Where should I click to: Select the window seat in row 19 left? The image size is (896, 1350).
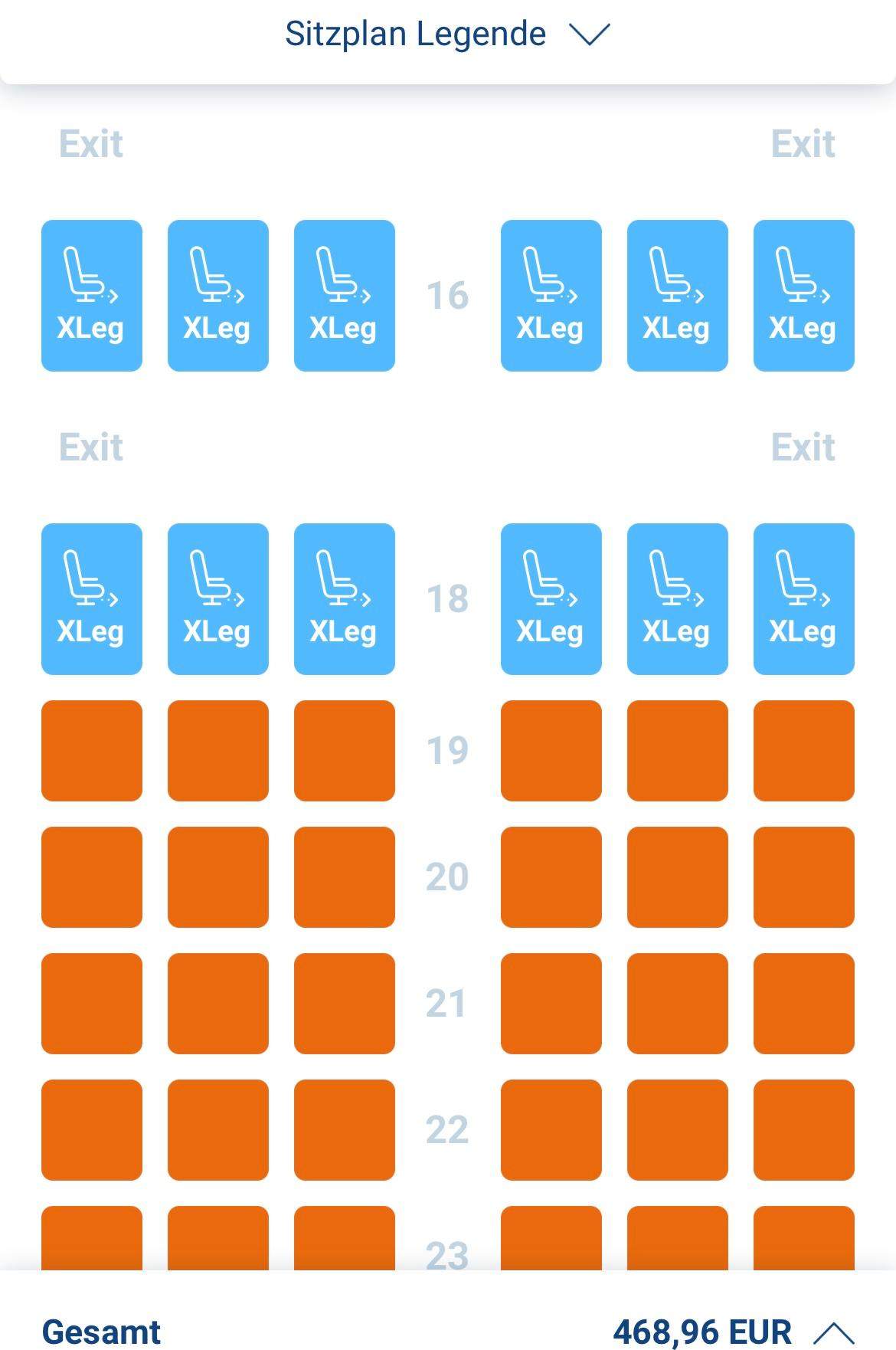pyautogui.click(x=92, y=749)
